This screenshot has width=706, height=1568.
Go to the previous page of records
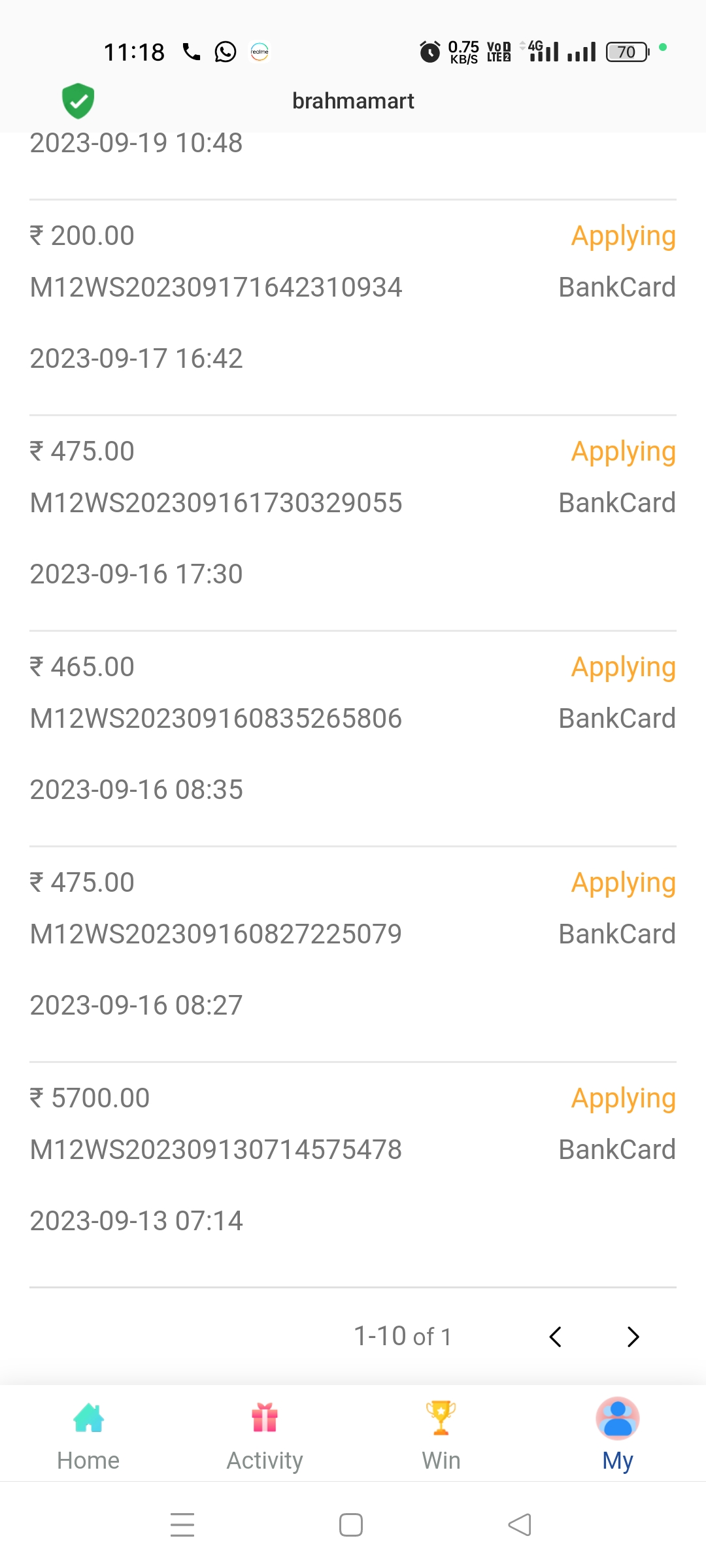(556, 1337)
